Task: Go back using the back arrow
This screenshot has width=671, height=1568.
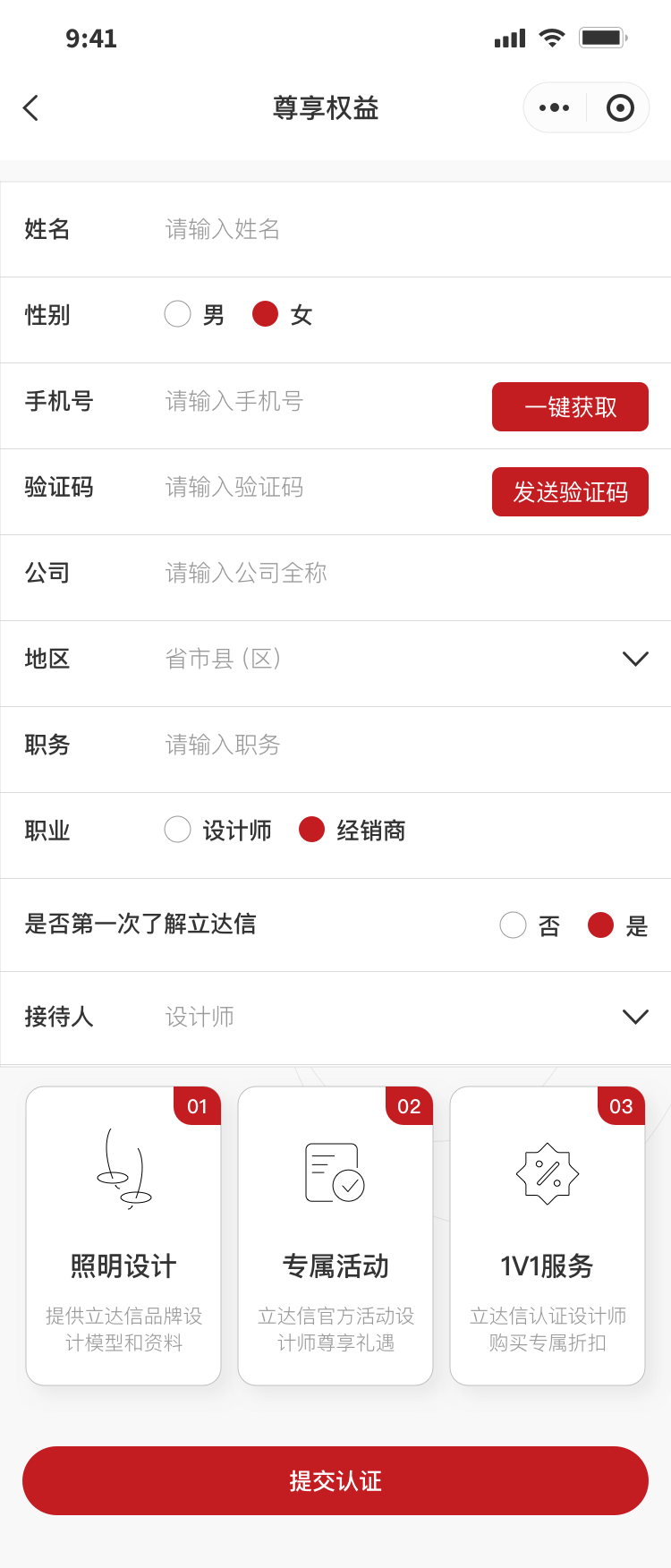Action: click(31, 108)
